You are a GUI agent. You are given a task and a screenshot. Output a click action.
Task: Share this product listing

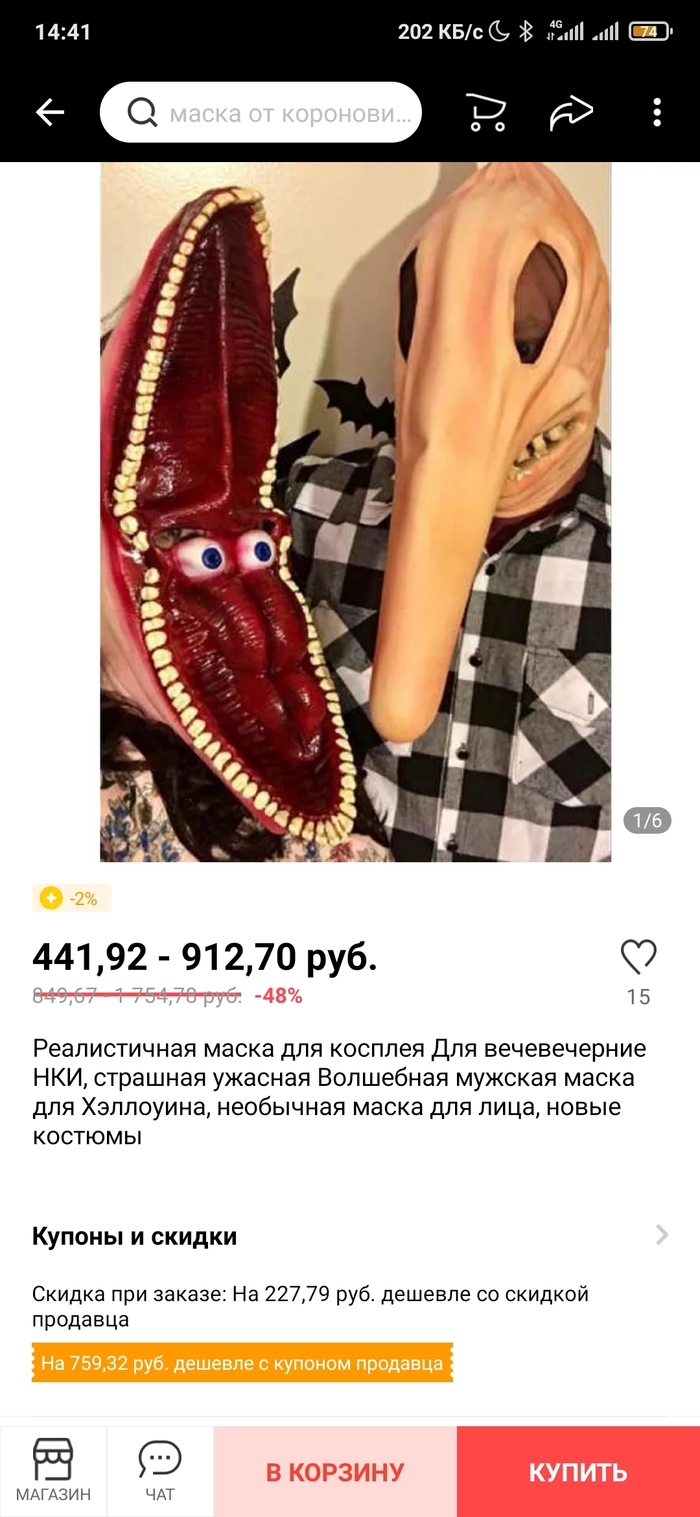571,113
